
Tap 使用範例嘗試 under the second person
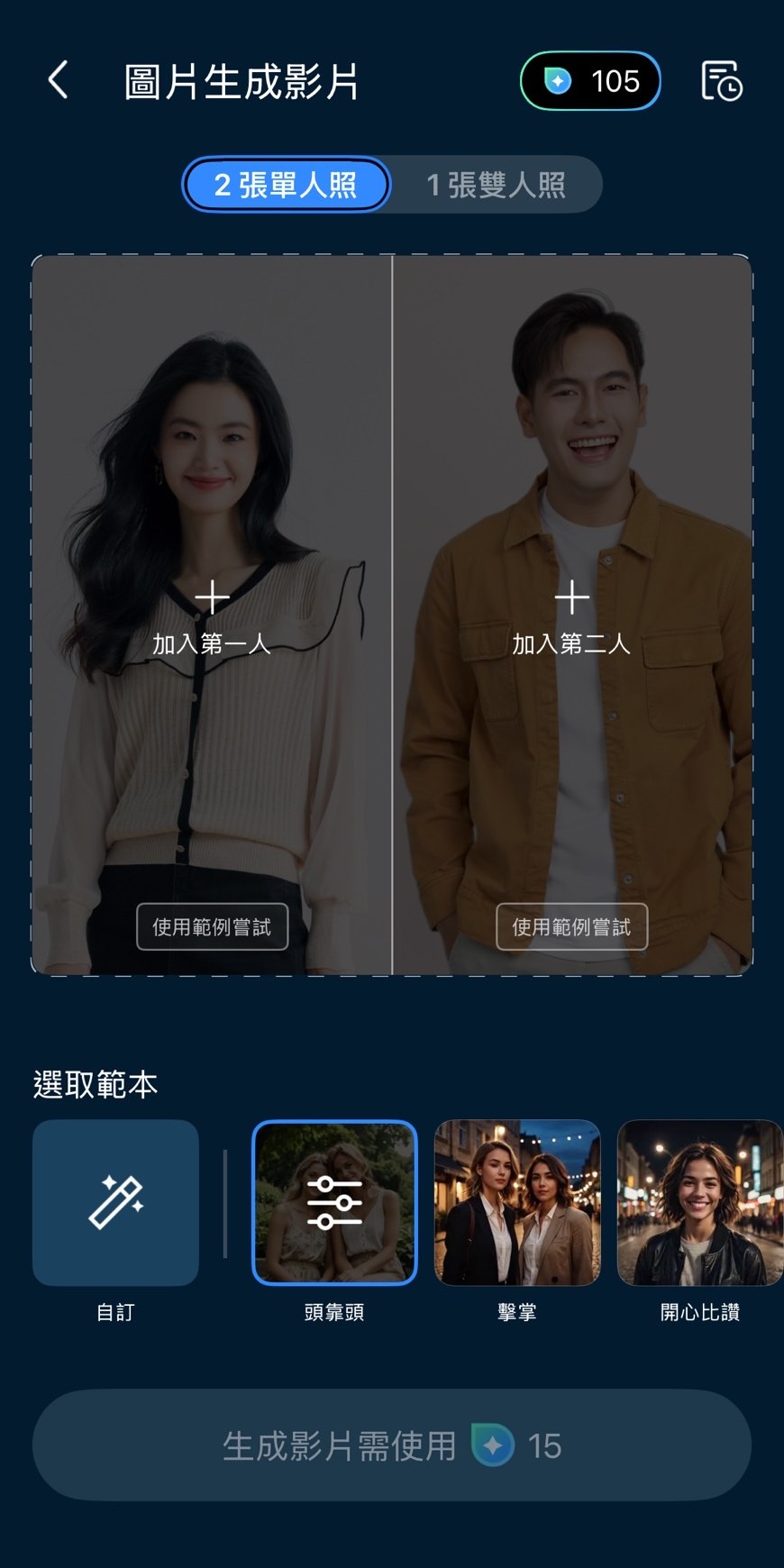(x=573, y=926)
